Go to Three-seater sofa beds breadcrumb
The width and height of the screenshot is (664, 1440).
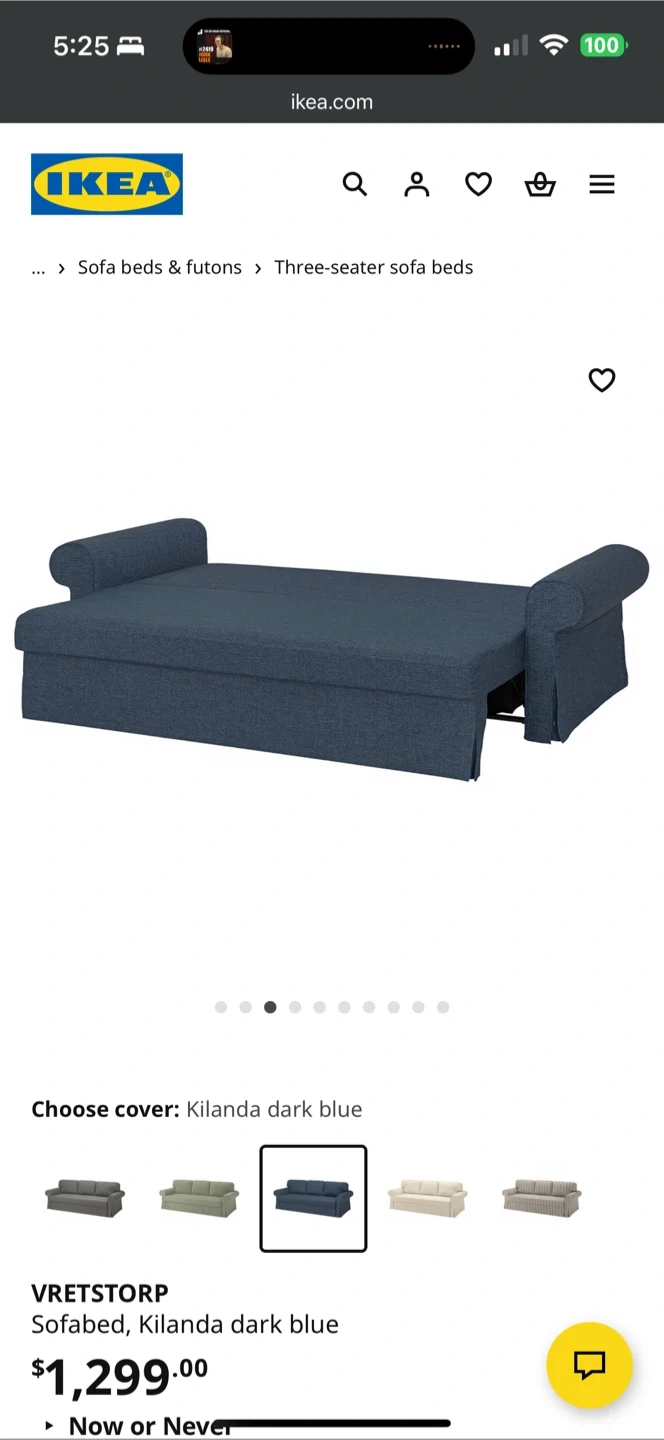pyautogui.click(x=373, y=267)
